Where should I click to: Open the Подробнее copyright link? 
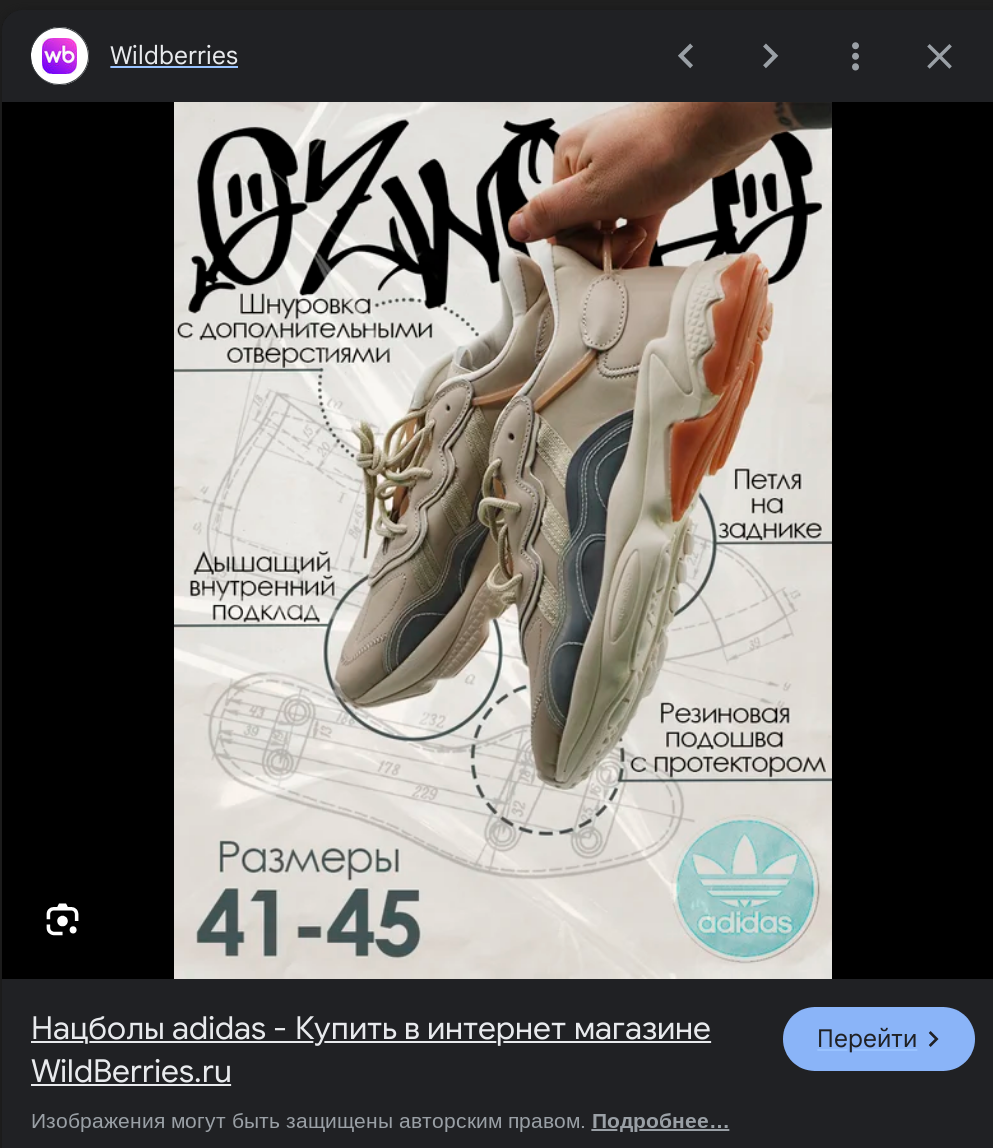pyautogui.click(x=660, y=1121)
